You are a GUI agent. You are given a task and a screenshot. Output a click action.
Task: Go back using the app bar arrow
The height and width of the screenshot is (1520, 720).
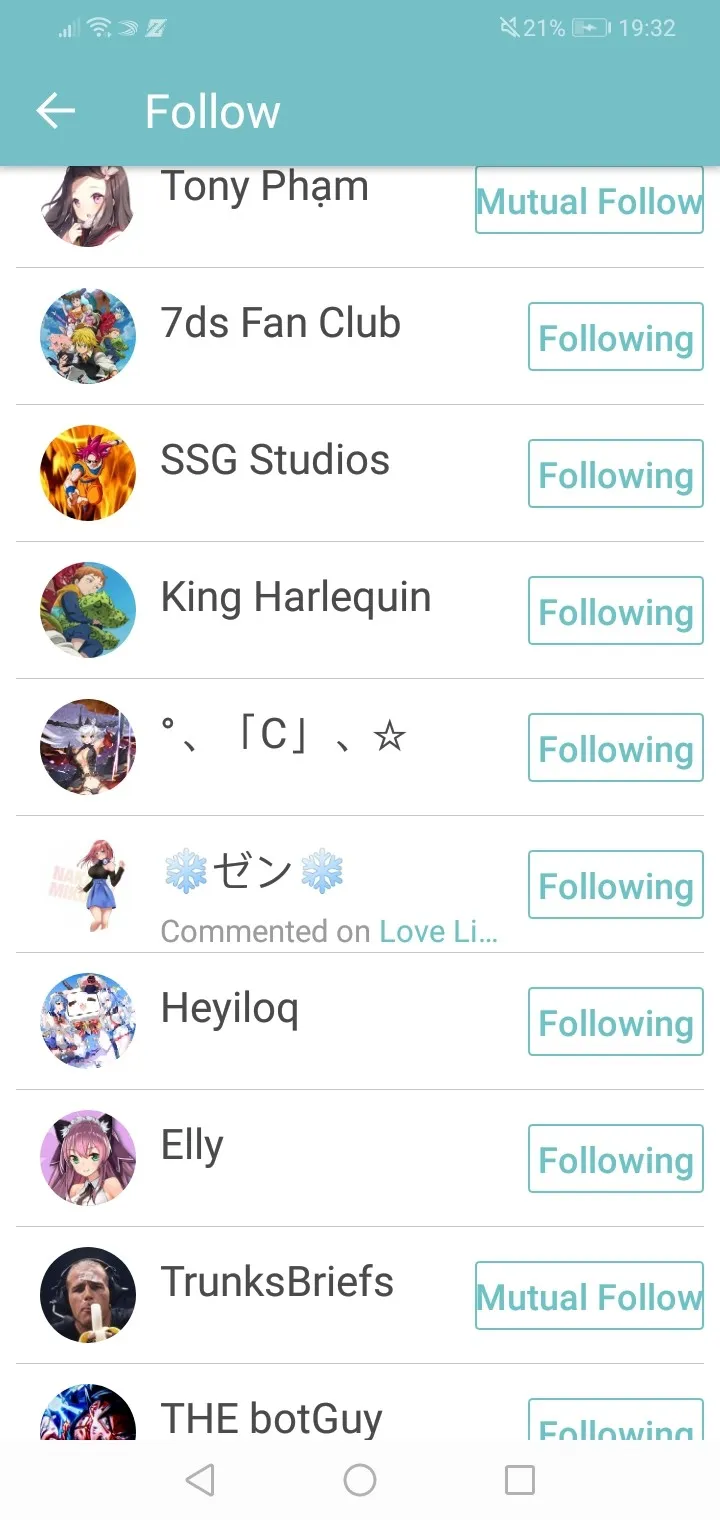click(56, 111)
